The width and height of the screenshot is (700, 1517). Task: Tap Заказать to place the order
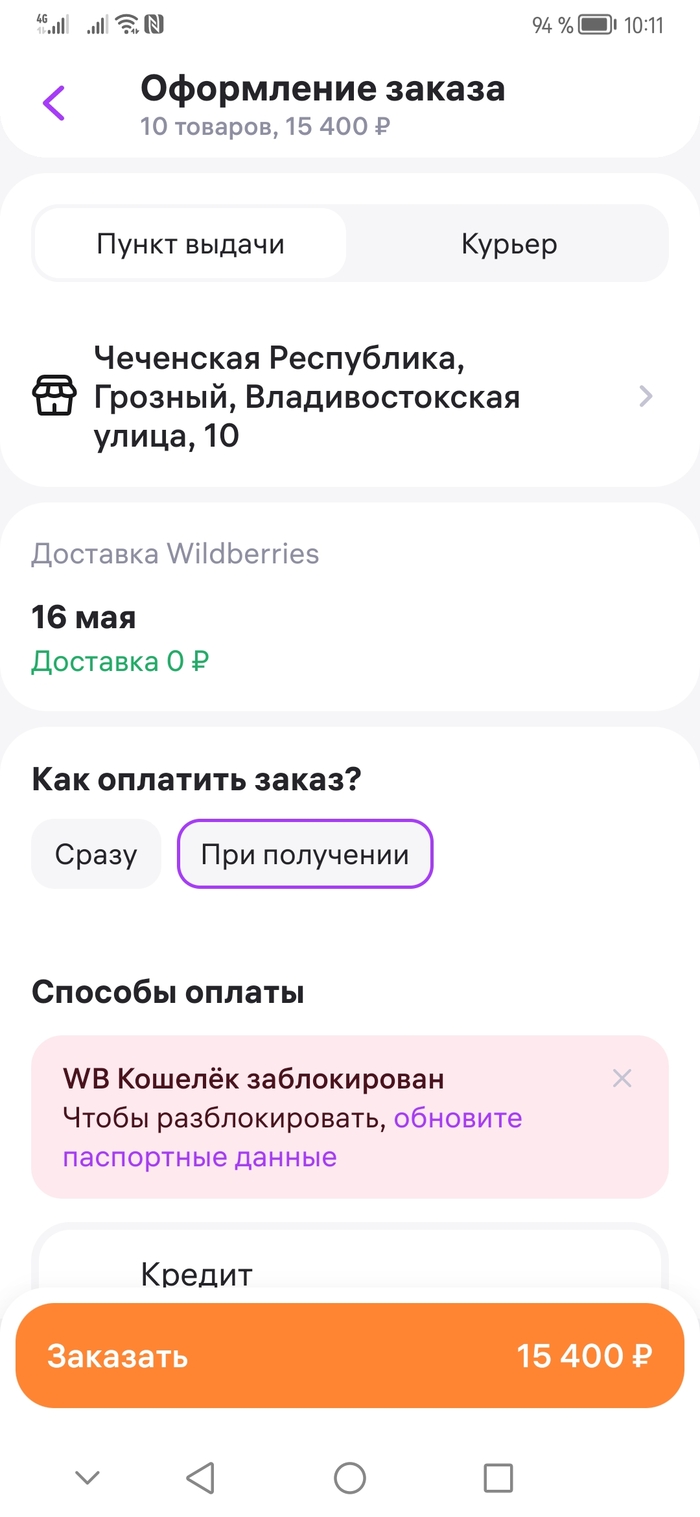coord(349,1356)
